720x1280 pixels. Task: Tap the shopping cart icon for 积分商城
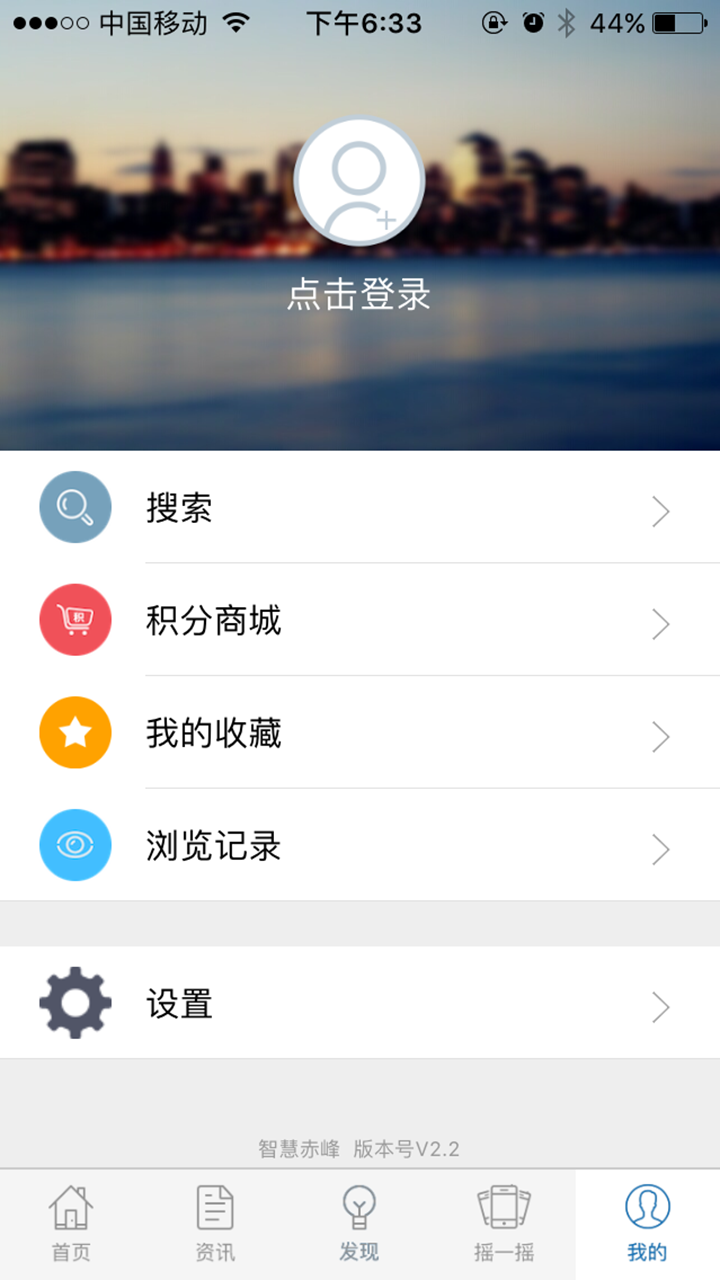[x=75, y=620]
